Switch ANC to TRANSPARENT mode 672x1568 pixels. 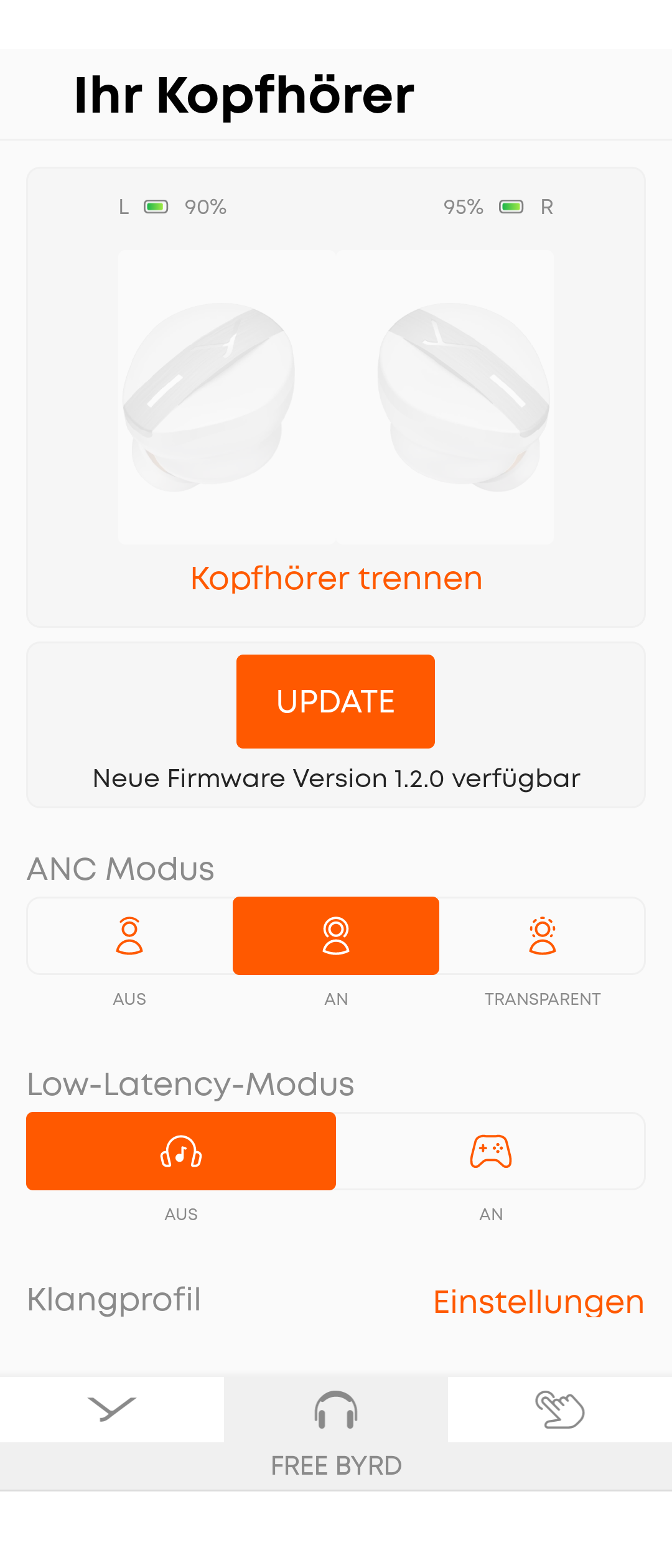pos(543,936)
